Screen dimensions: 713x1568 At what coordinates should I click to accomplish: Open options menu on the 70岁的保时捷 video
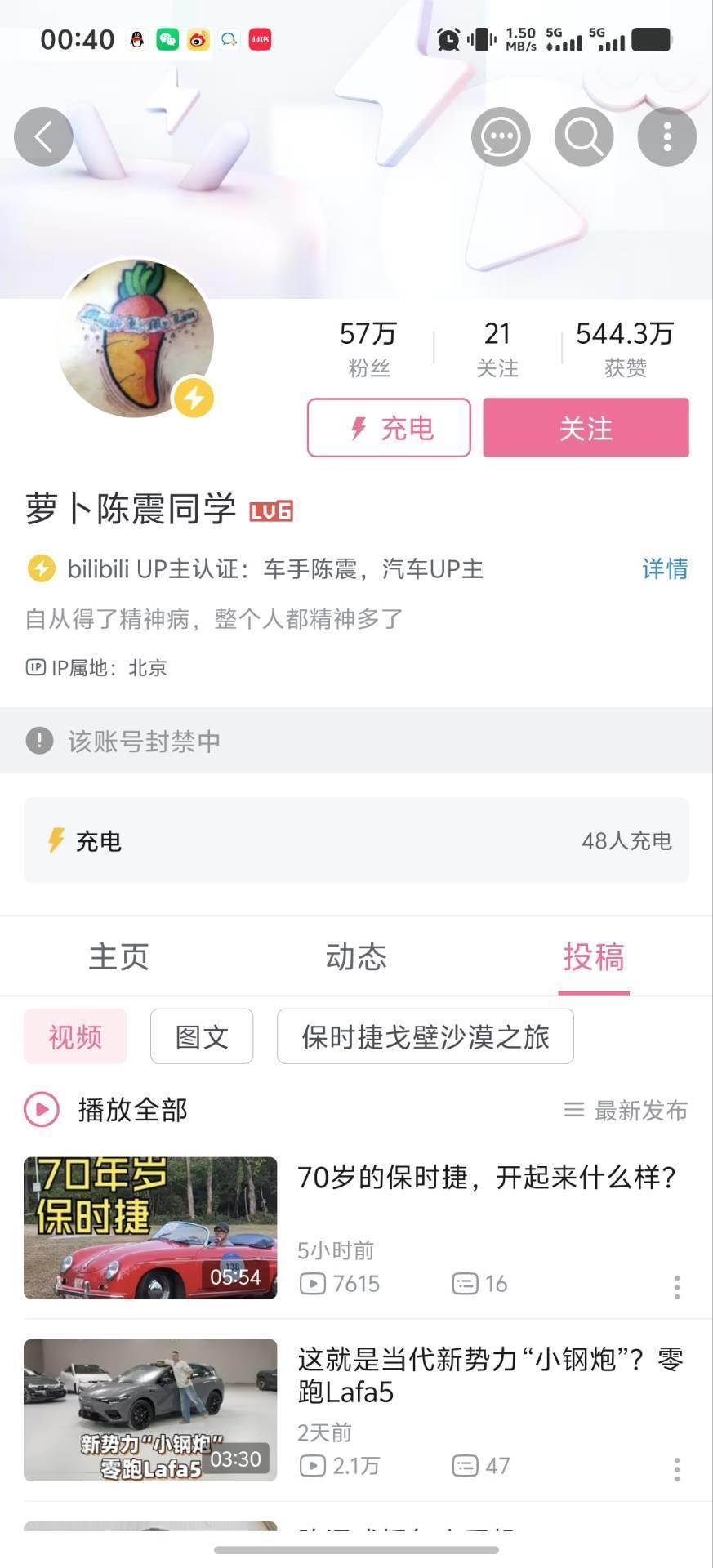tap(676, 1288)
